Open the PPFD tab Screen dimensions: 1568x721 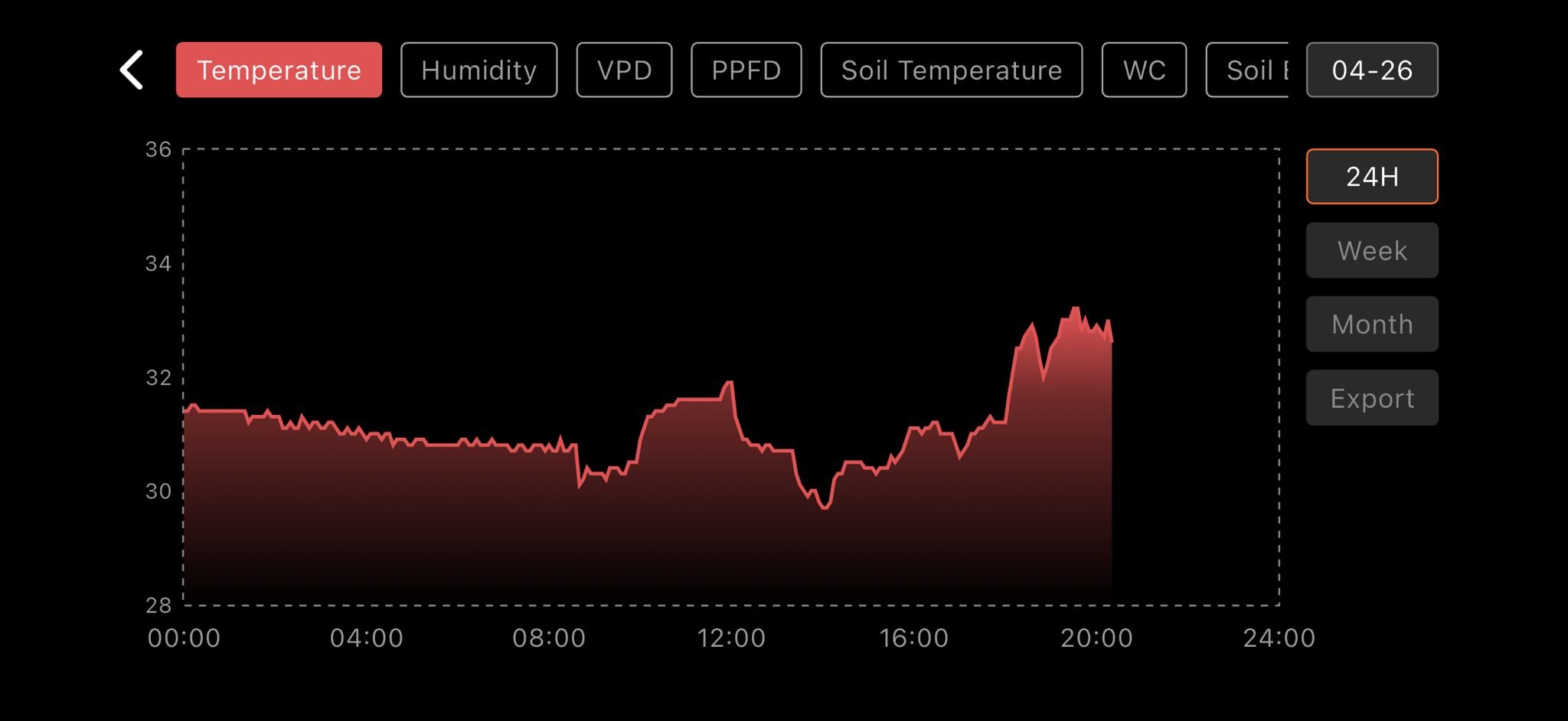[x=746, y=70]
